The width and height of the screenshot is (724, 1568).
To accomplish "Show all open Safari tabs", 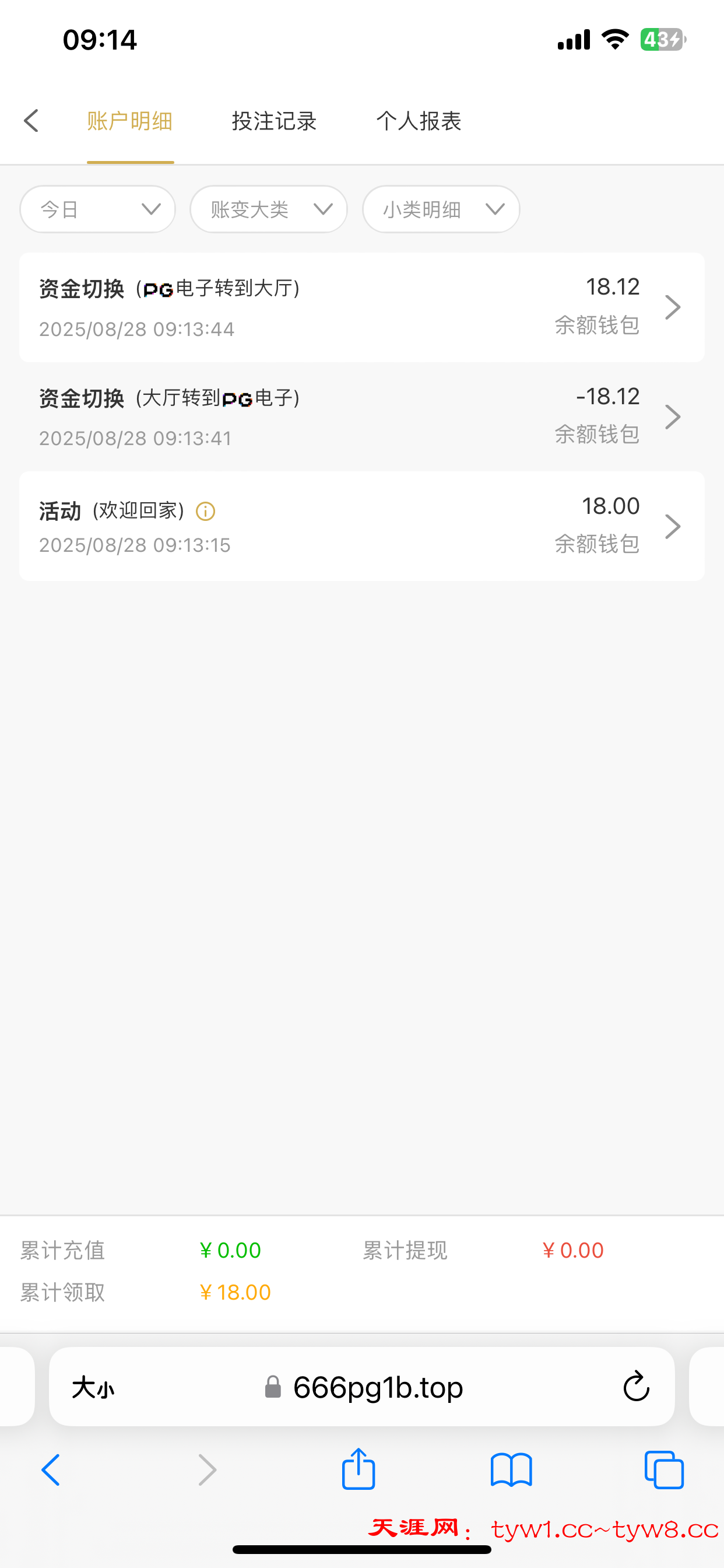I will click(664, 1470).
